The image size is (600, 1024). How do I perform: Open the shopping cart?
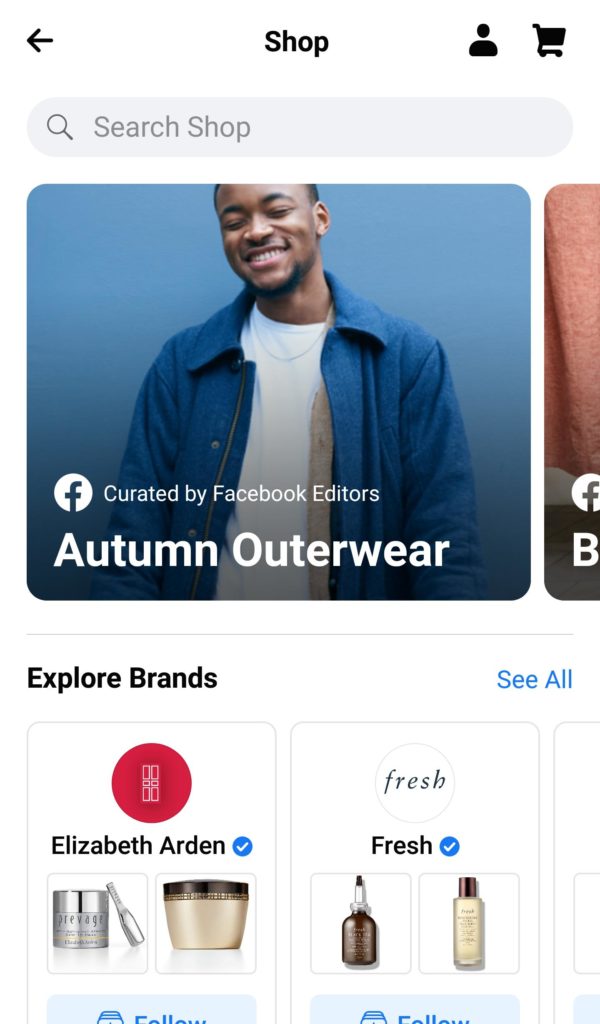coord(548,41)
